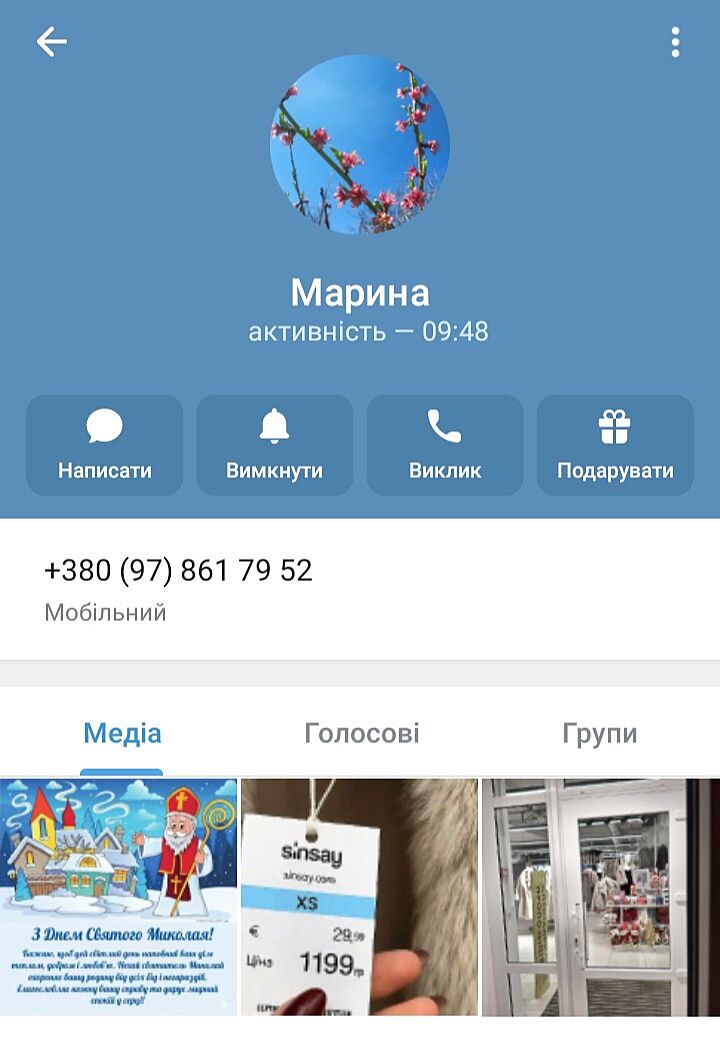
Task: Open the three-dot overflow menu
Action: (676, 42)
